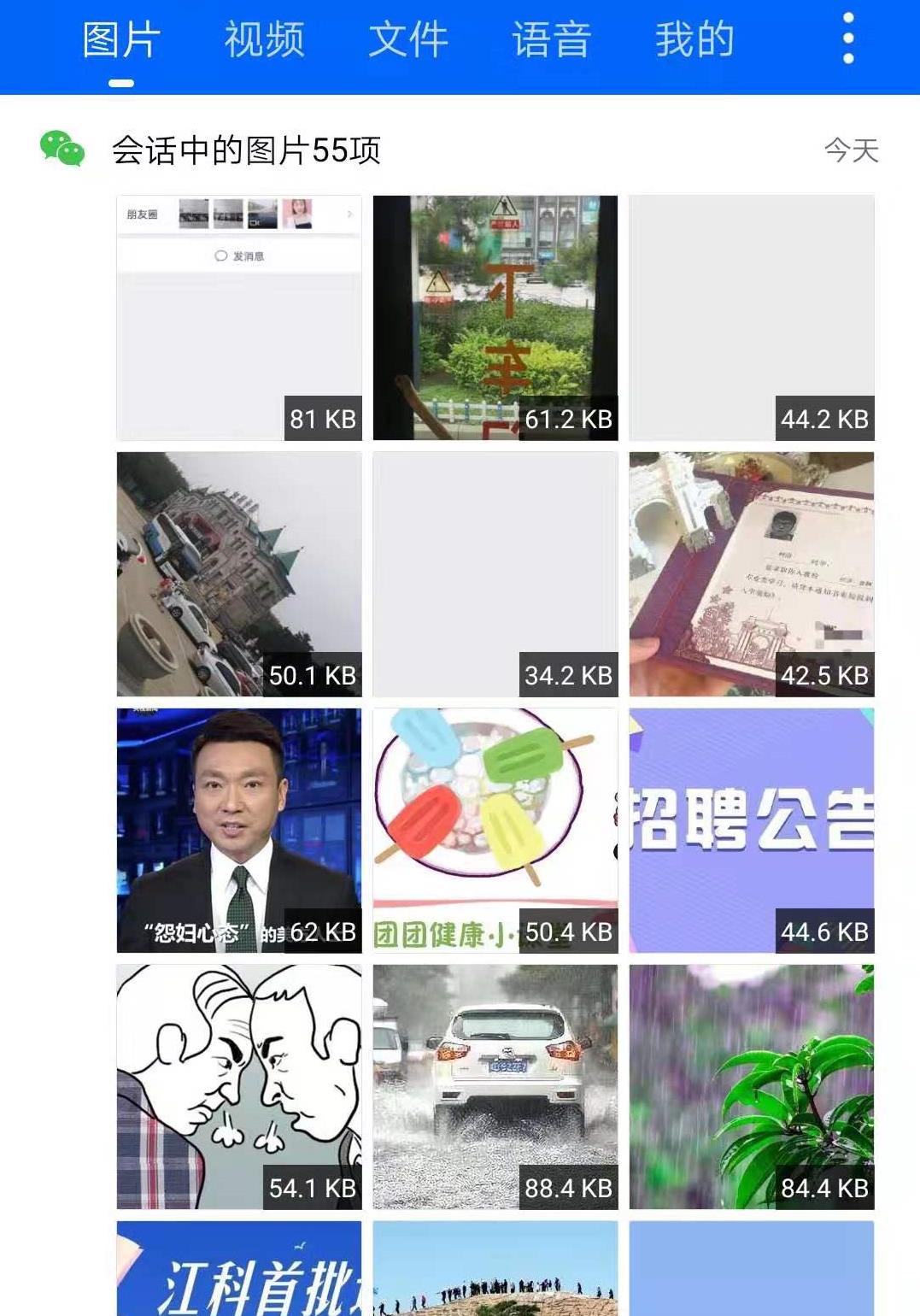Click the 今天 date label
This screenshot has width=920, height=1316.
[x=851, y=150]
